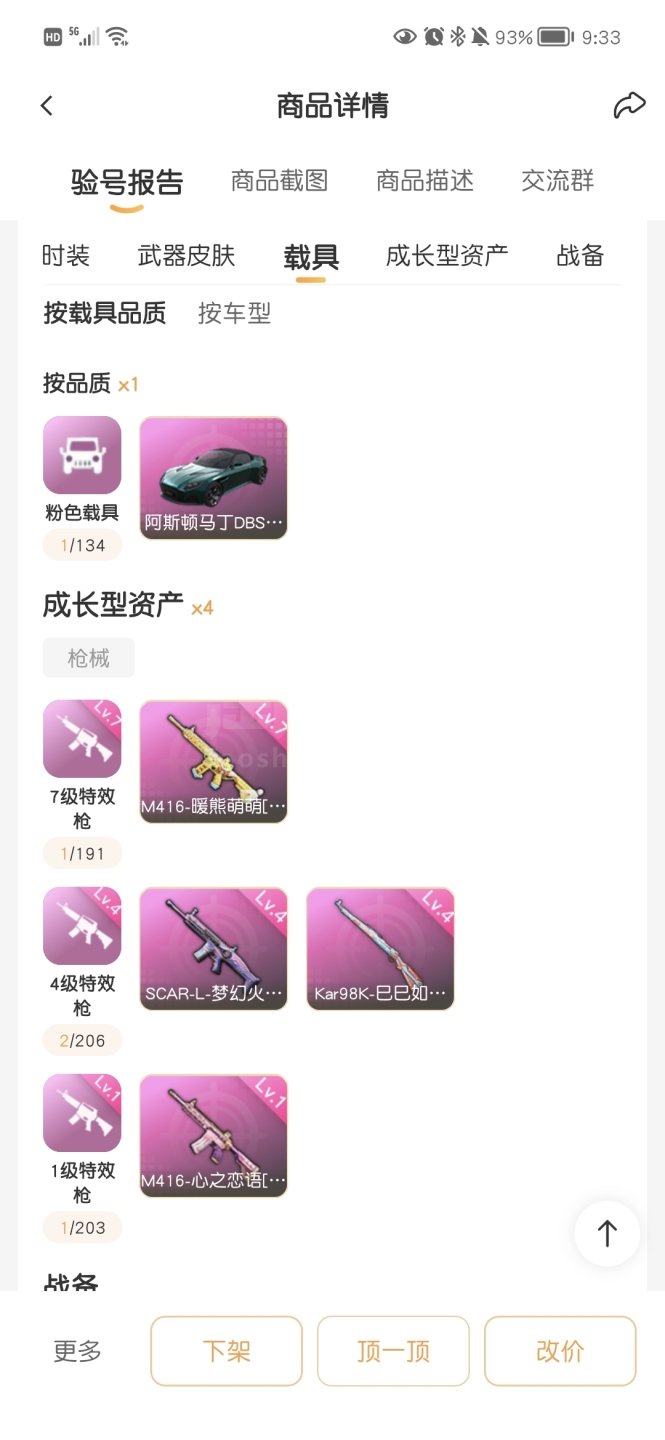The image size is (665, 1440).
Task: Bump the listing with 顶一顶
Action: (x=393, y=1351)
